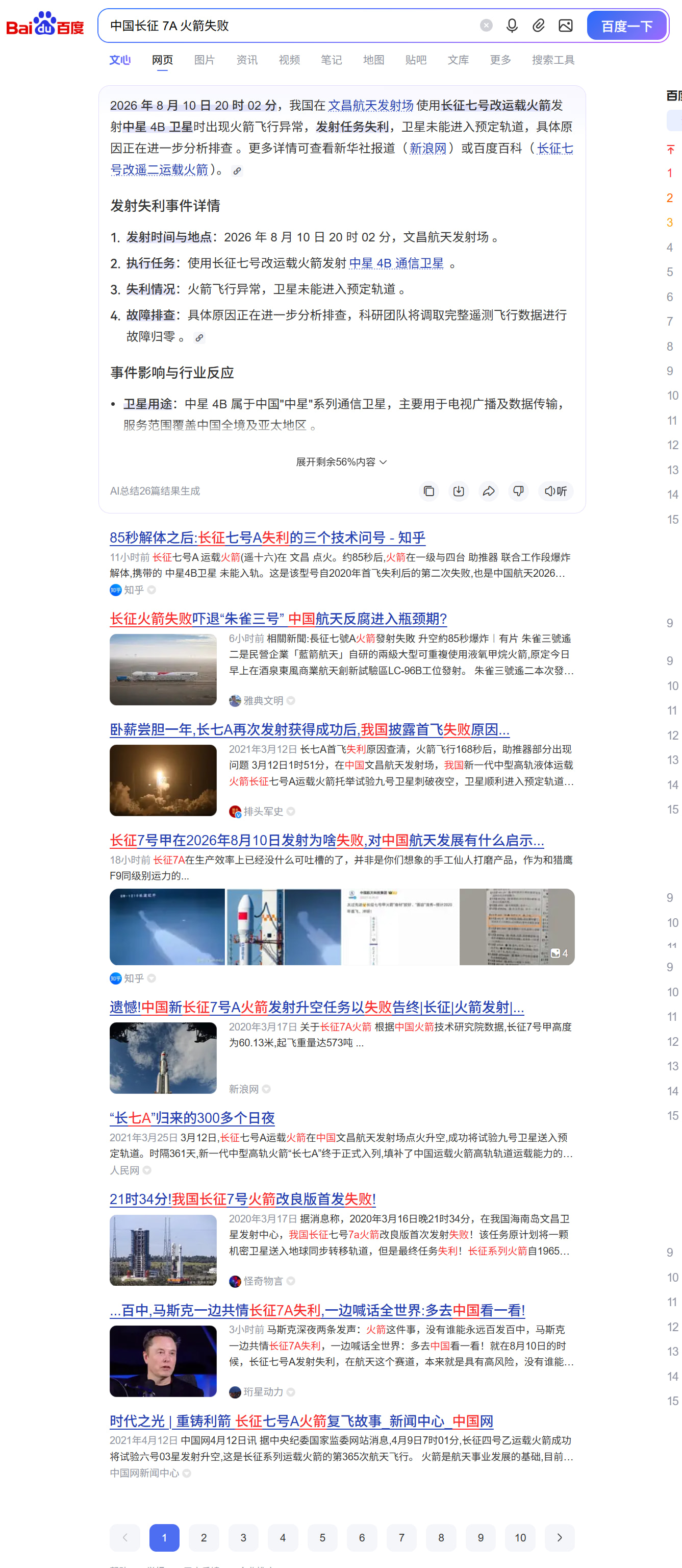The height and width of the screenshot is (1568, 682).
Task: Tap the 百度一下 search button
Action: 626,26
